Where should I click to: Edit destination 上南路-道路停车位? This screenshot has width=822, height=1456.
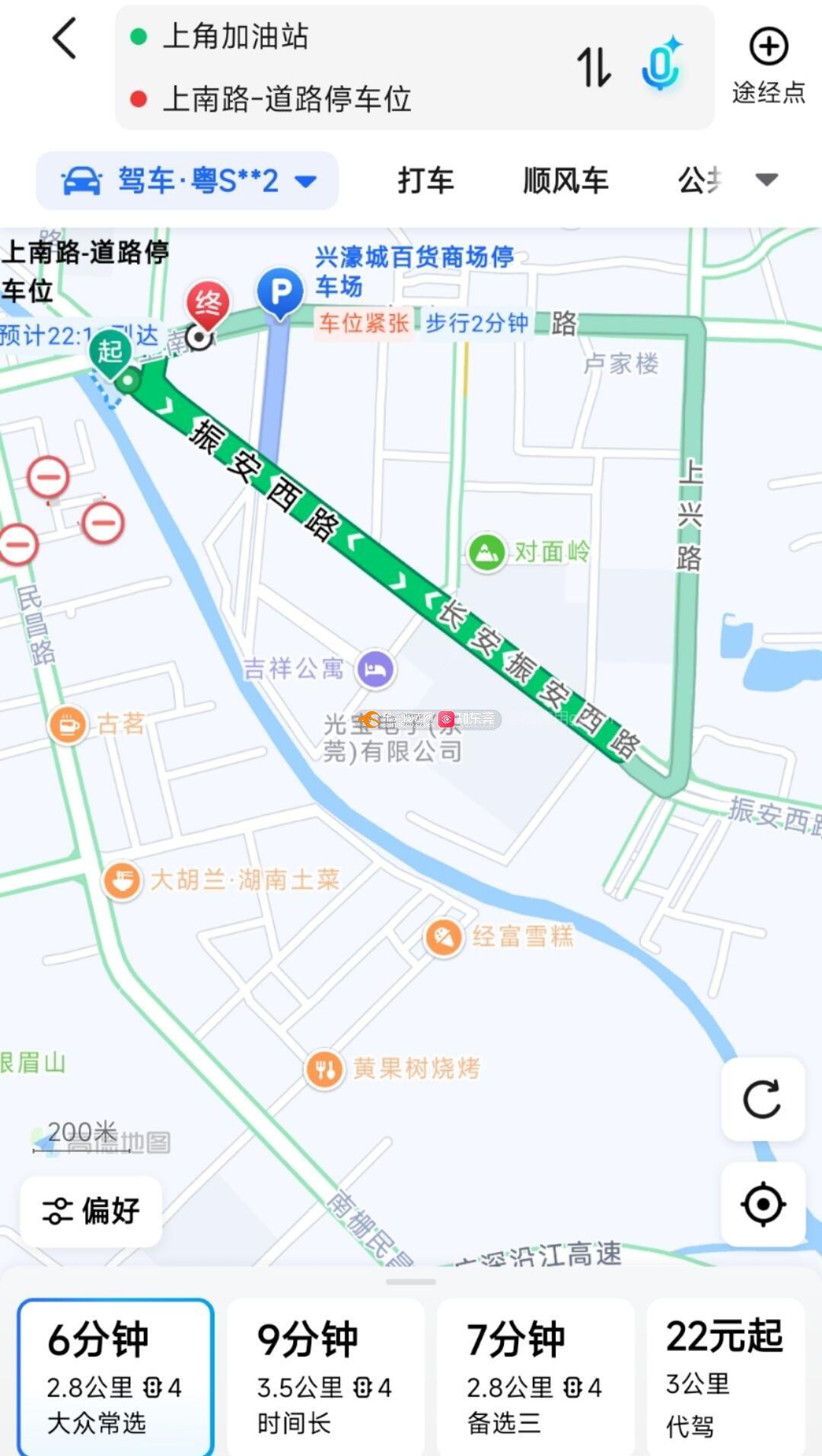point(286,99)
